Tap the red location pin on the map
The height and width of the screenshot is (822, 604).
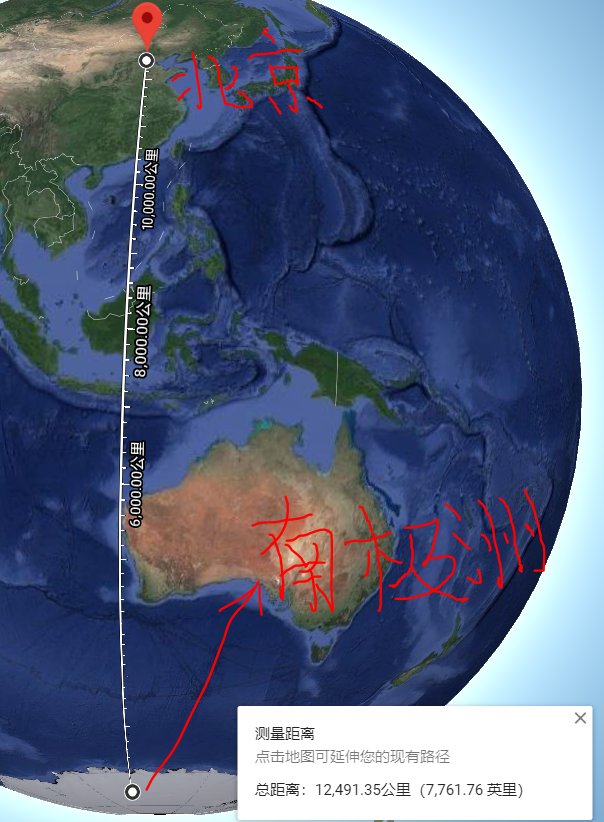[x=147, y=22]
